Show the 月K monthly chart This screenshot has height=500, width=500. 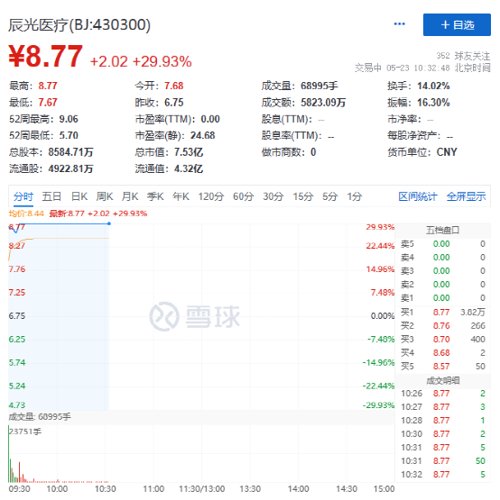[x=130, y=197]
